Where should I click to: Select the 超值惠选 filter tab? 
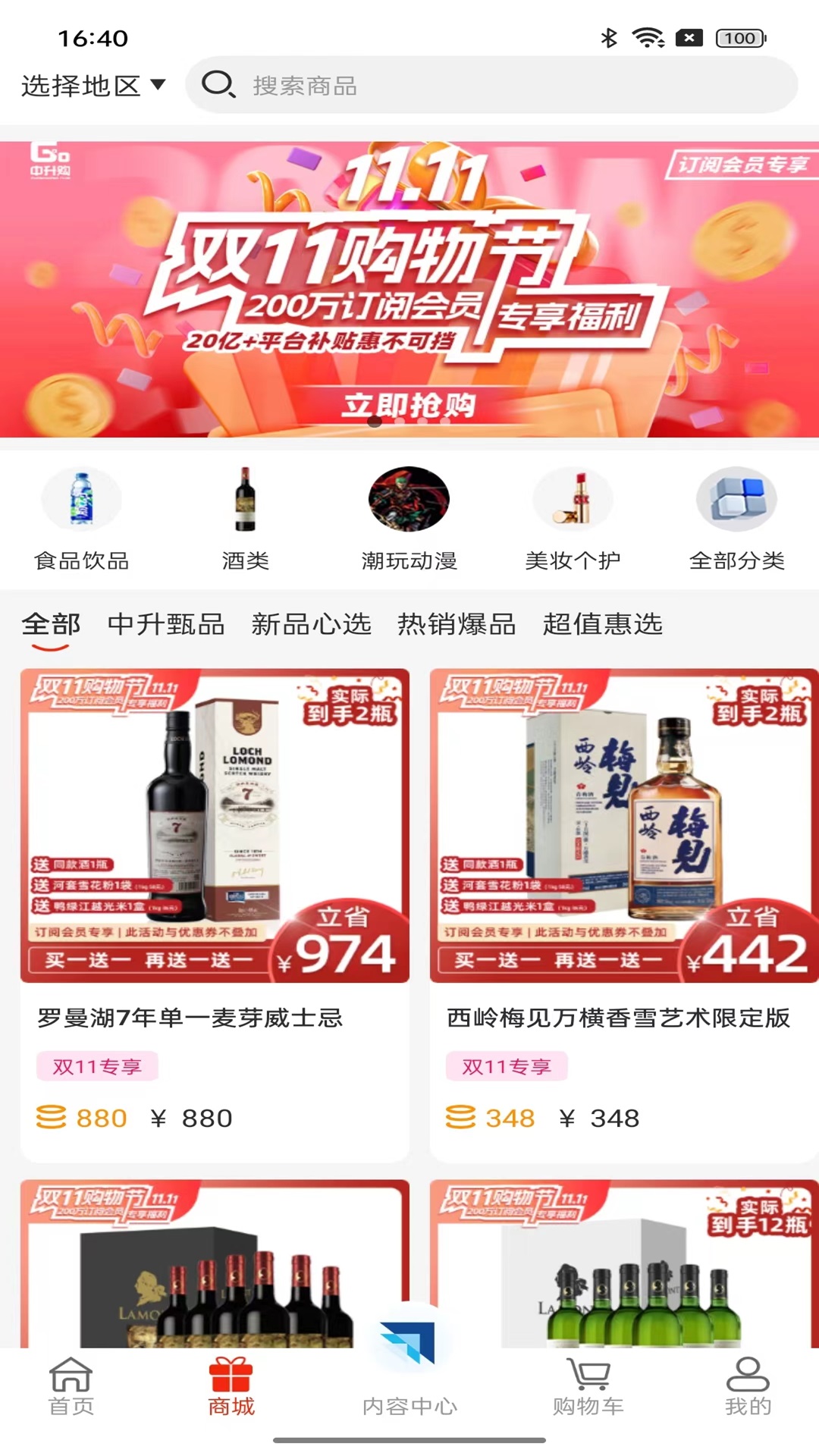pos(603,625)
